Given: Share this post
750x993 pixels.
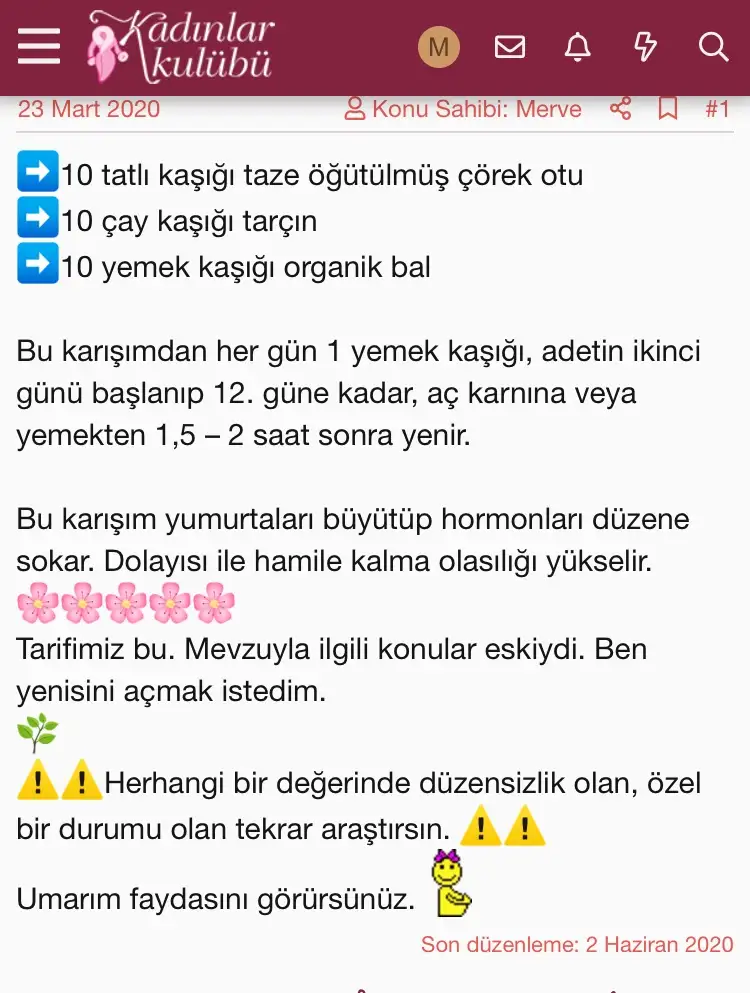Looking at the screenshot, I should point(621,109).
